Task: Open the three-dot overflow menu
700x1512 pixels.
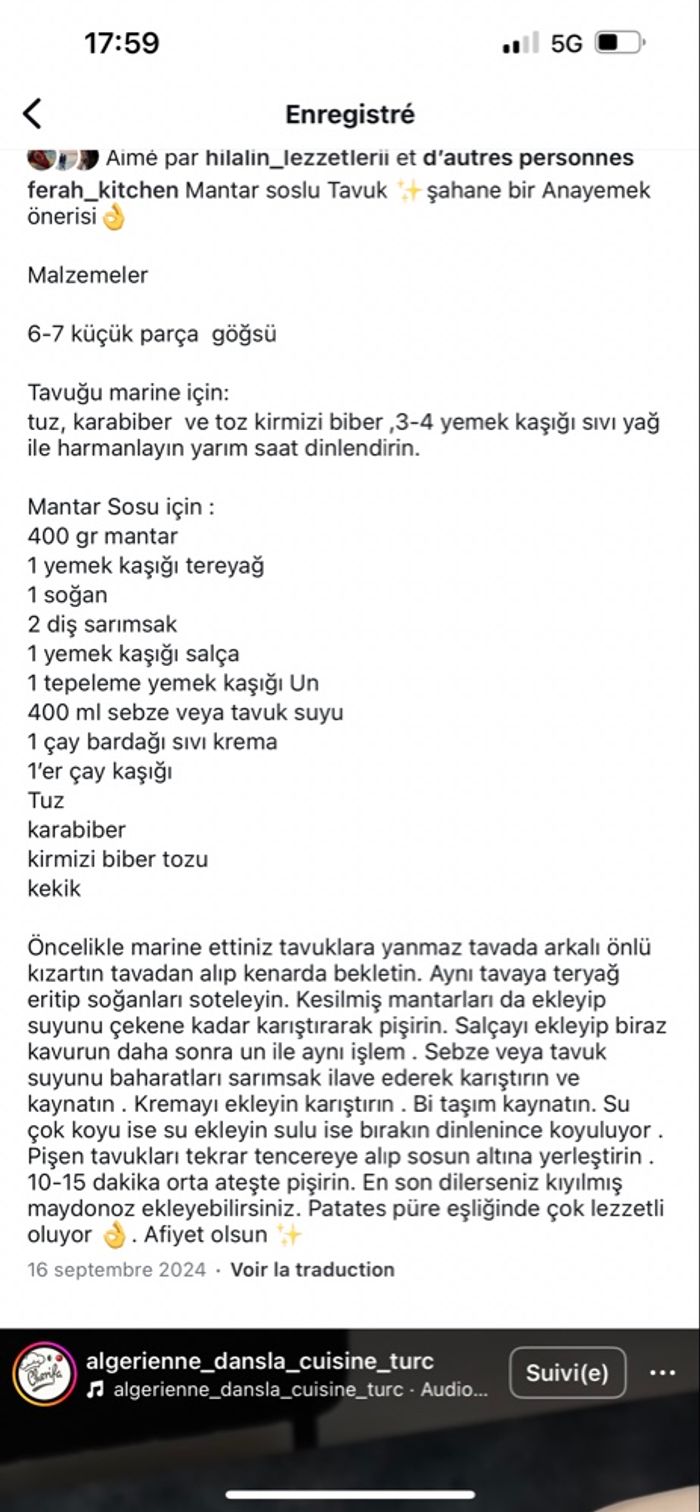Action: click(663, 1373)
